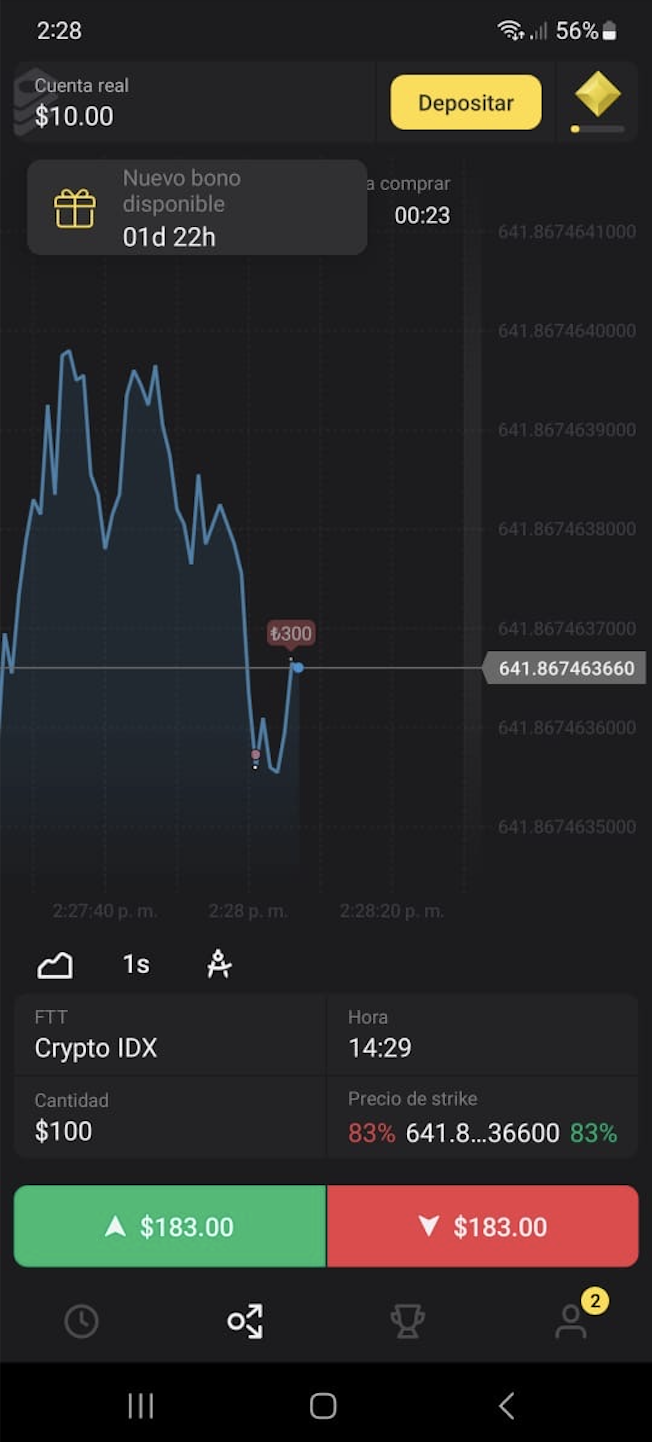
Task: Set the expiry Hora 14:29
Action: point(482,1035)
